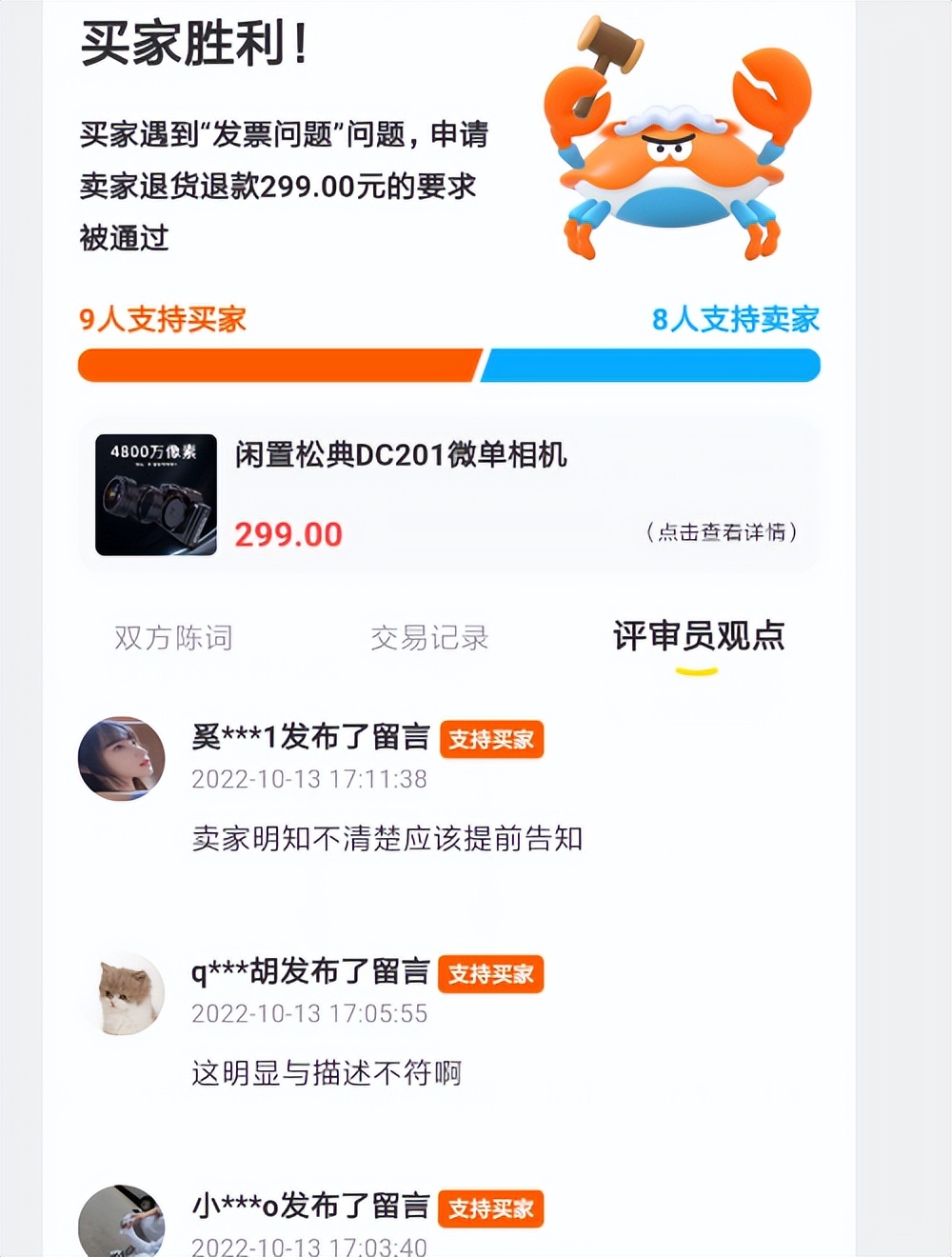Click the orange-blue vote progress bar
Screen dimensions: 952x1257
[x=449, y=365]
